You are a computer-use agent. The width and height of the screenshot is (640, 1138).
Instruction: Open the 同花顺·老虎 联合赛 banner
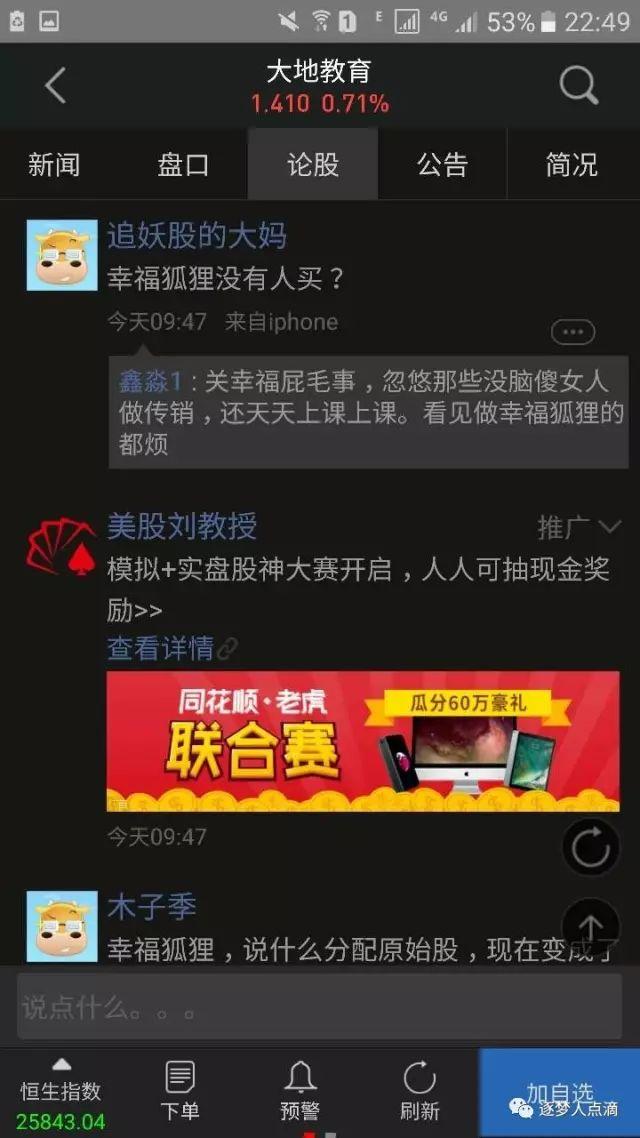coord(363,740)
